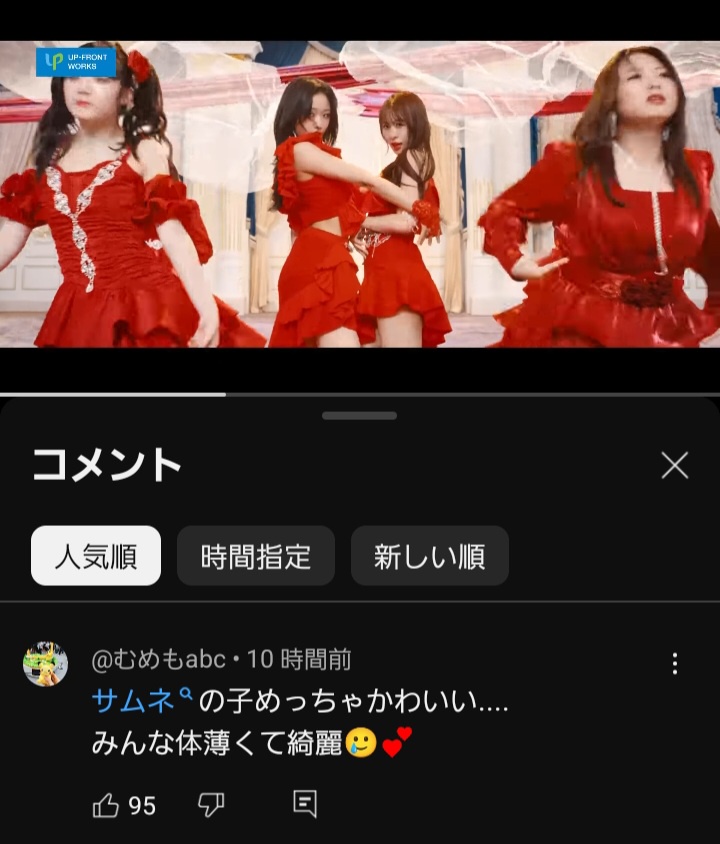Reply to むめもabc's comment

coord(305,804)
